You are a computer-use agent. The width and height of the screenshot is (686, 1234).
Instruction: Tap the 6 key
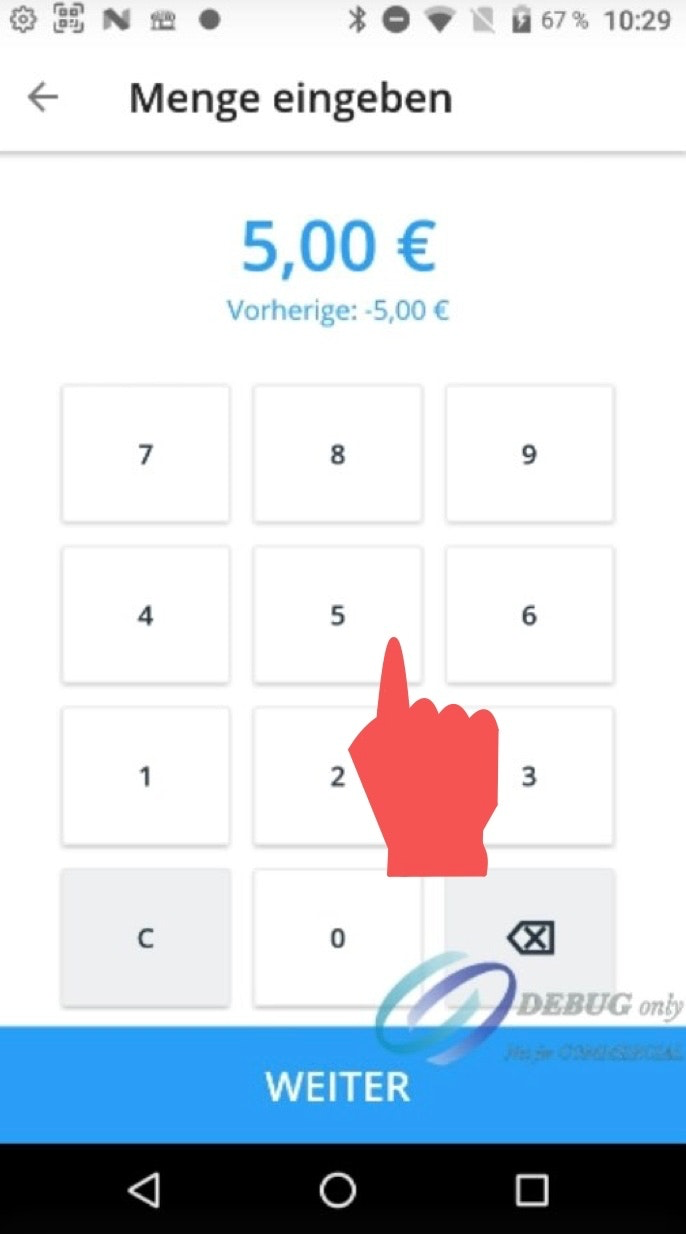click(x=529, y=615)
